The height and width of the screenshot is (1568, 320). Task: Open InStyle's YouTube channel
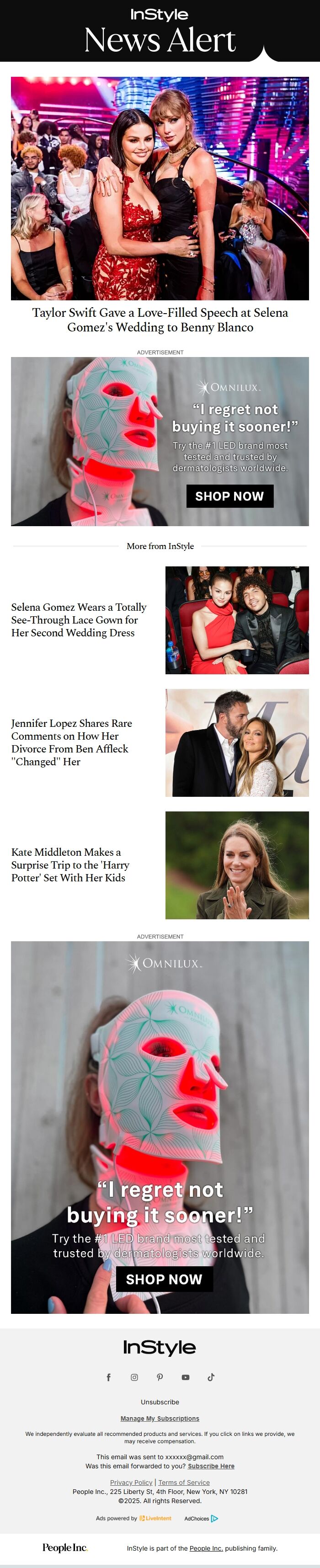(186, 1377)
